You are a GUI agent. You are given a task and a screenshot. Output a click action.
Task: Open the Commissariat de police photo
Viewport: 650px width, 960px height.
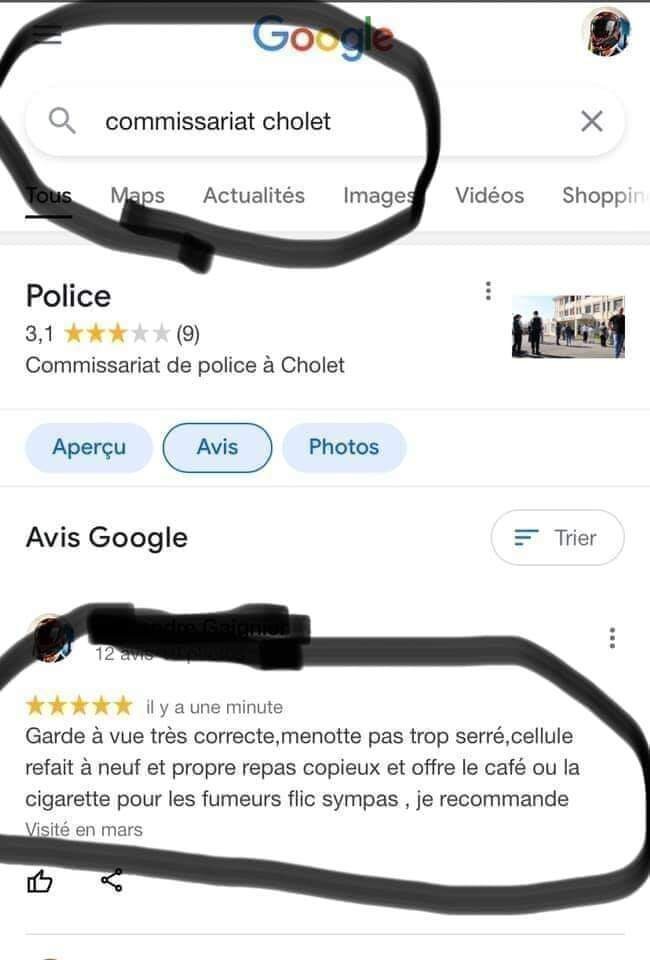(567, 326)
